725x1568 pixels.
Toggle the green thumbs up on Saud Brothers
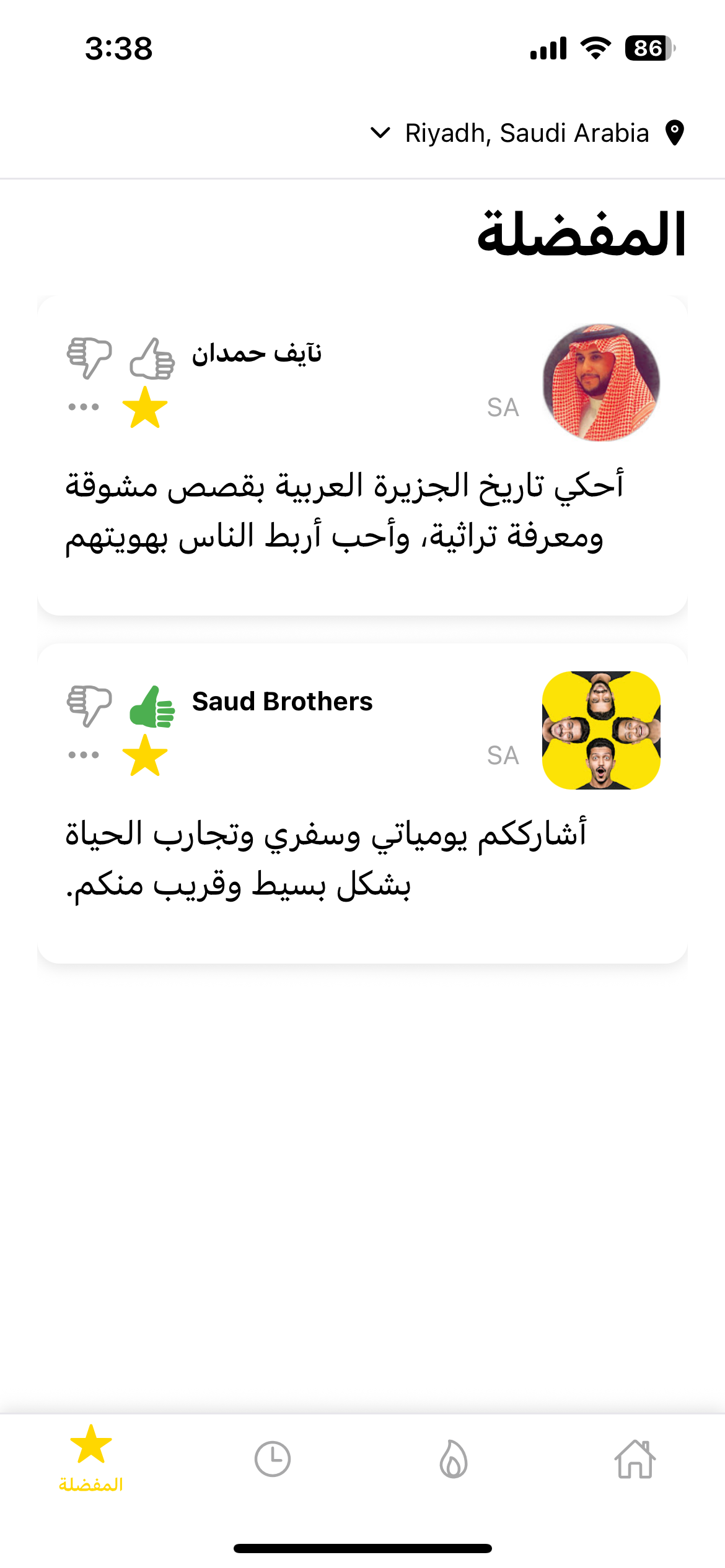tap(151, 706)
